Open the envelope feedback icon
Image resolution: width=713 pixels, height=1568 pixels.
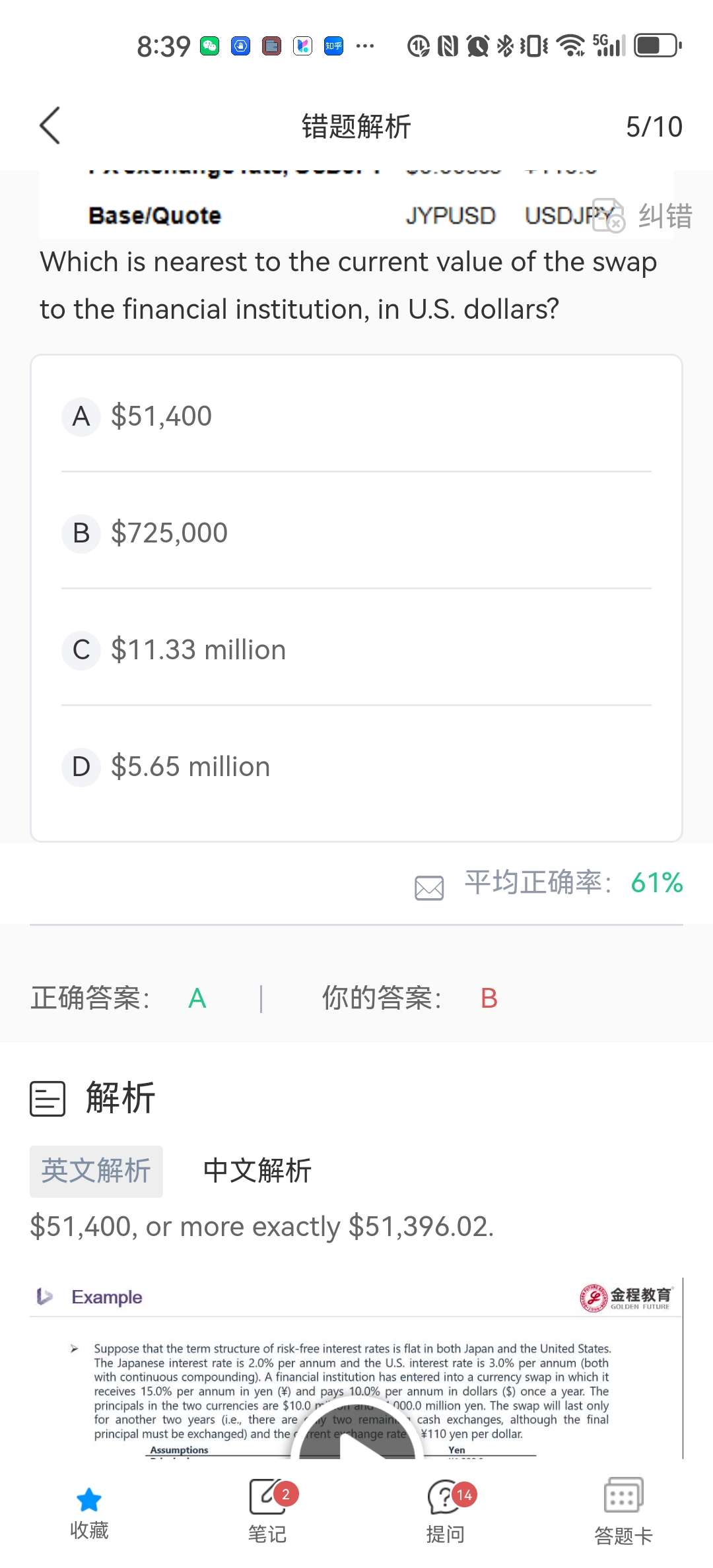pos(429,888)
